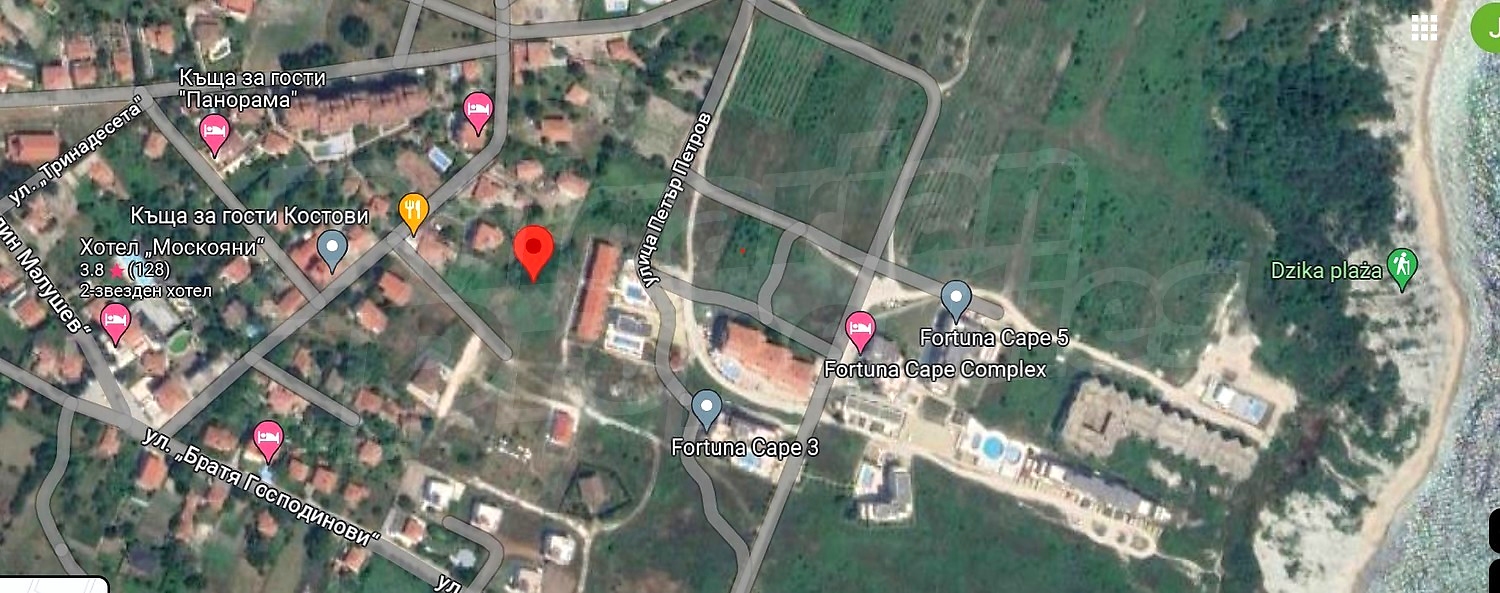
Task: Tap the red dropped location pin
Action: point(533,250)
